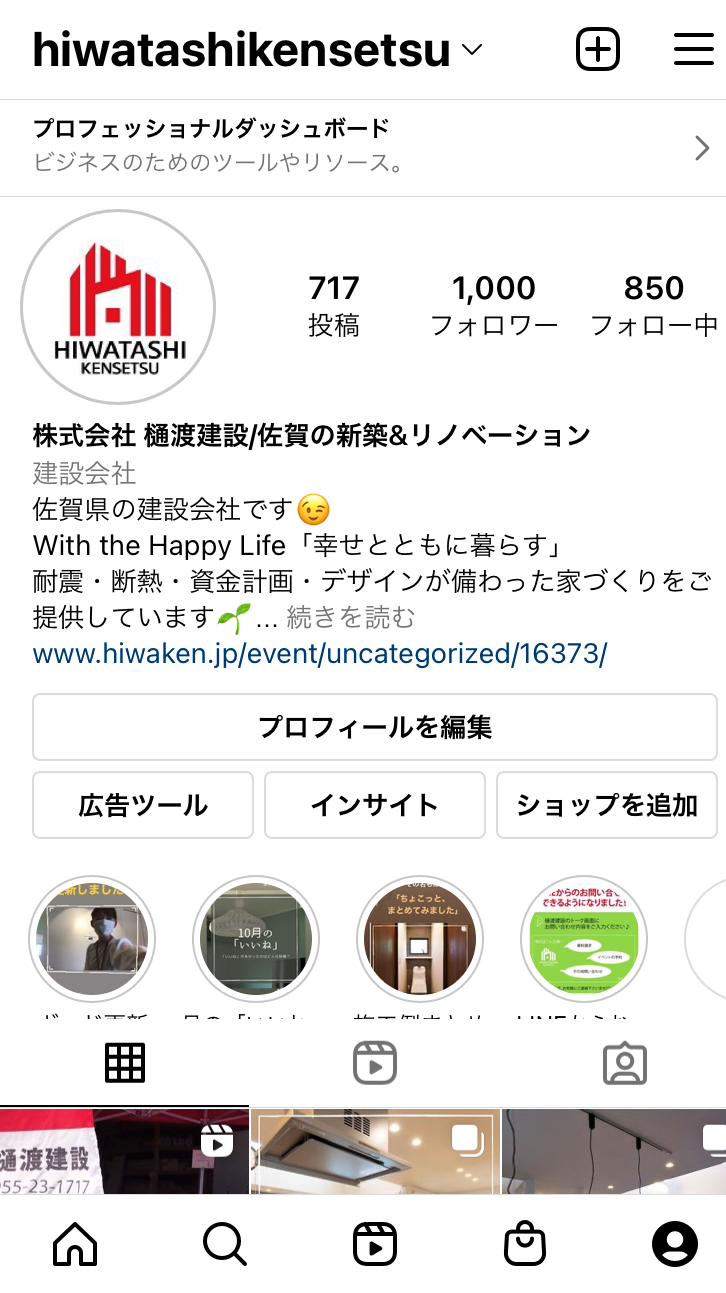Open the LINE story highlight
Viewport: 726px width, 1293px height.
pos(584,939)
